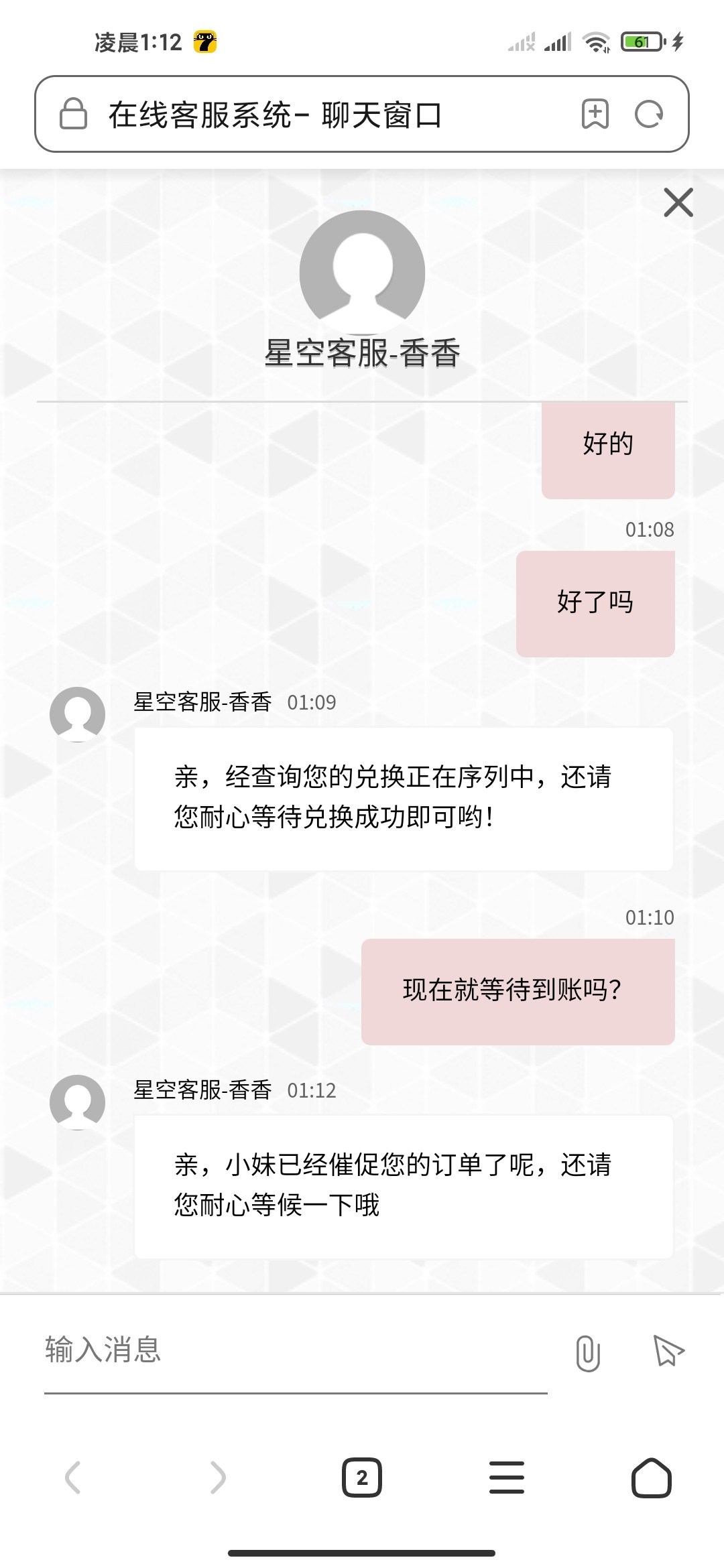Image resolution: width=724 pixels, height=1568 pixels.
Task: Go to the browser home page
Action: (x=651, y=1477)
